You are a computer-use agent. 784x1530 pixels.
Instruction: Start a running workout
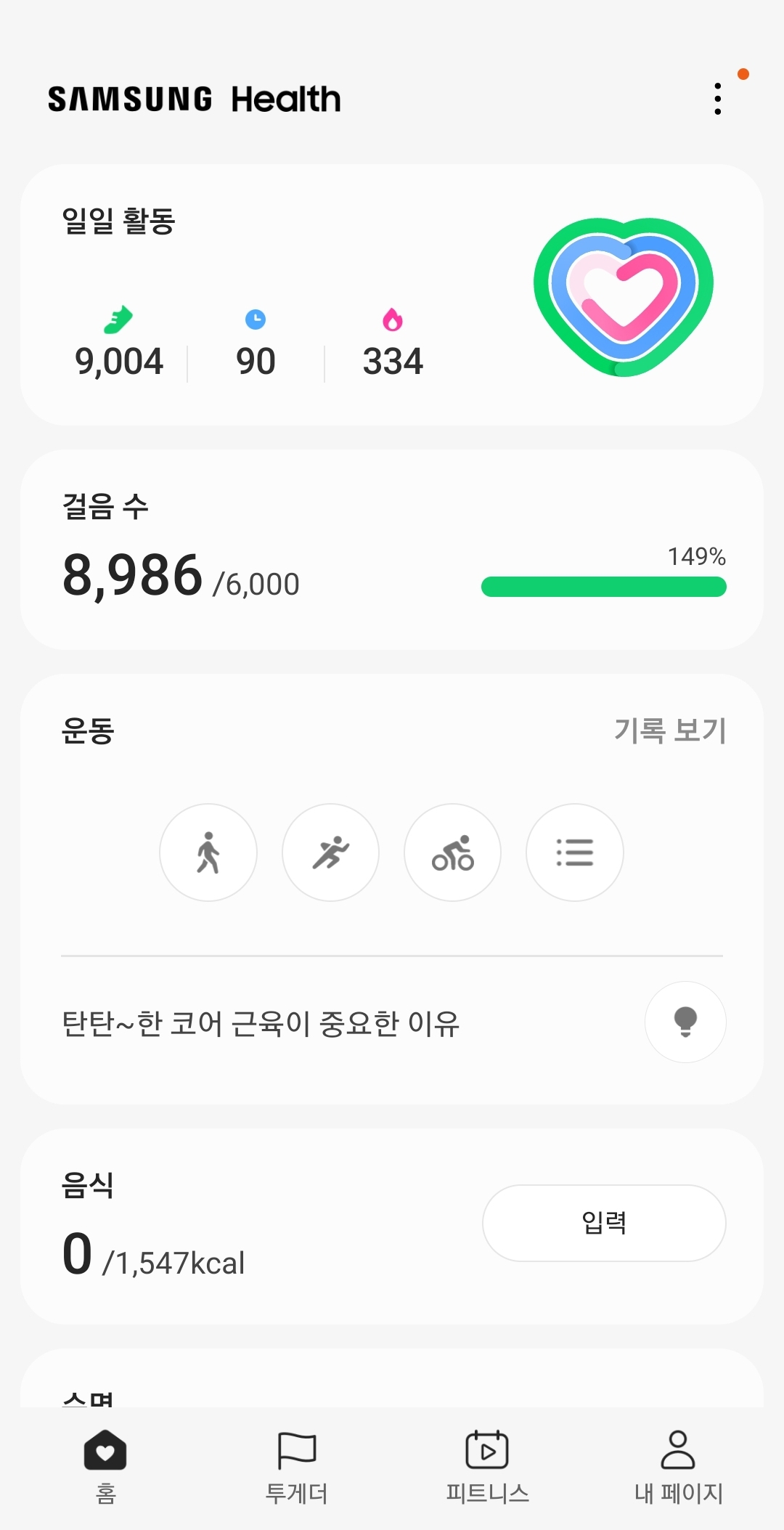click(x=330, y=853)
